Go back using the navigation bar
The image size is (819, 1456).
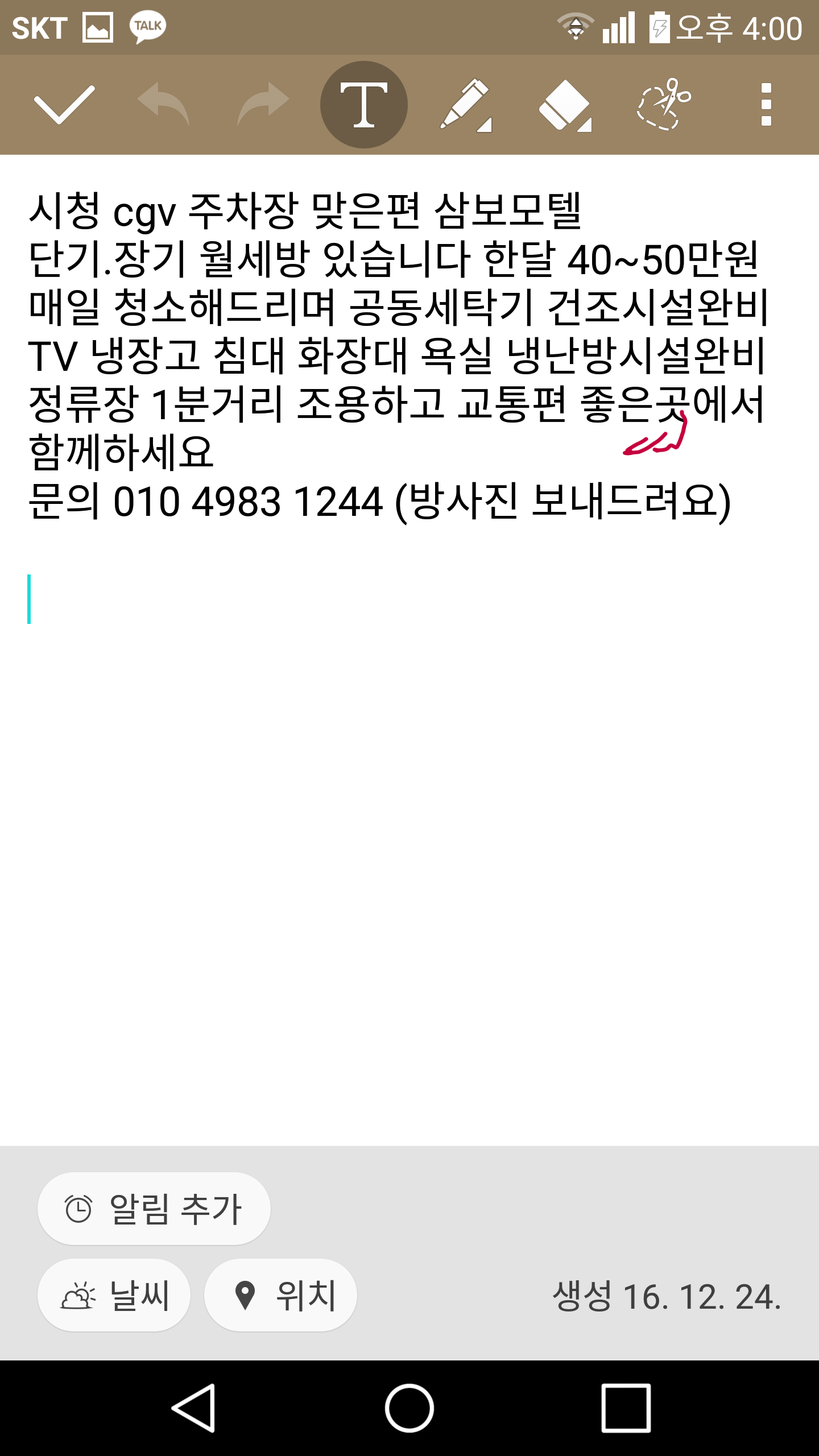193,1408
